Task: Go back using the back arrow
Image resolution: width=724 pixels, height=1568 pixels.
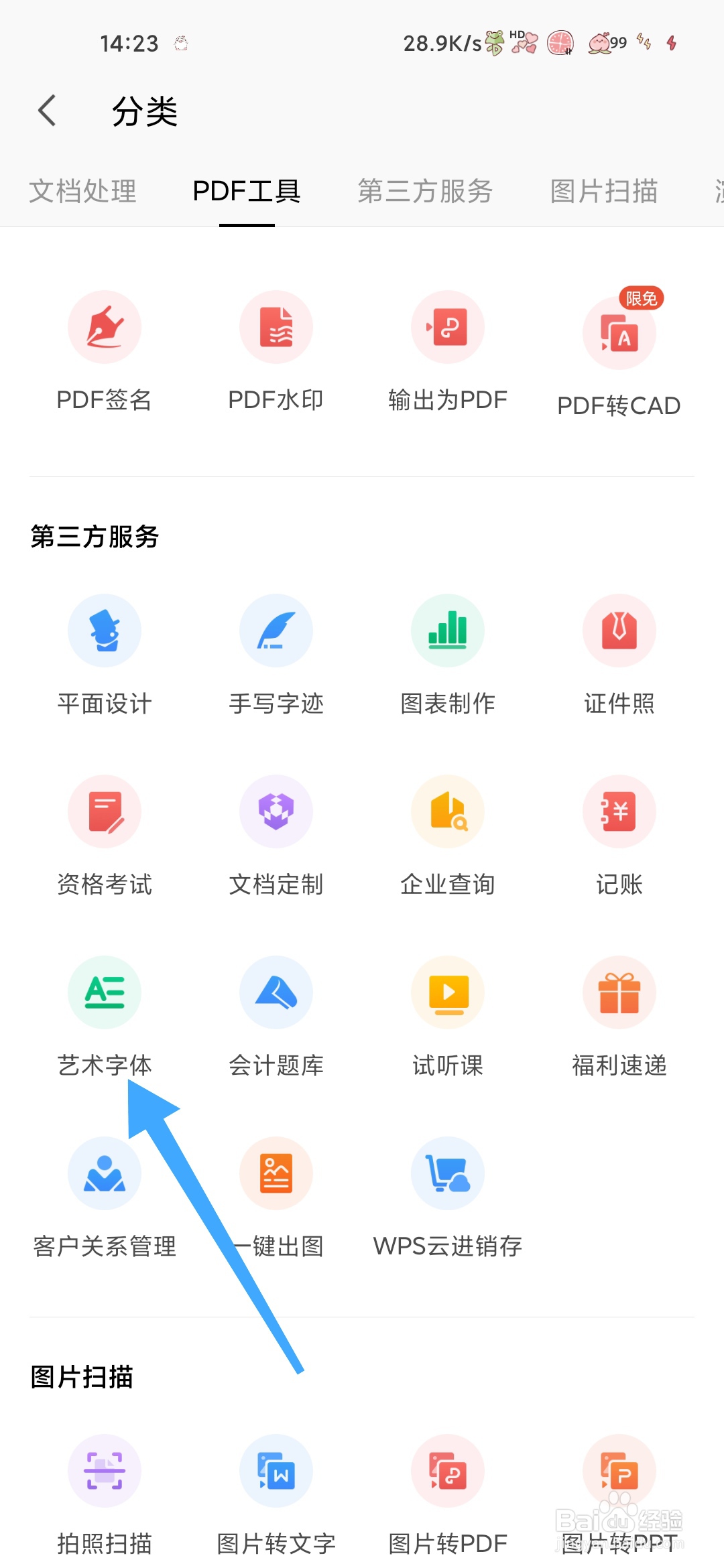Action: pyautogui.click(x=46, y=111)
